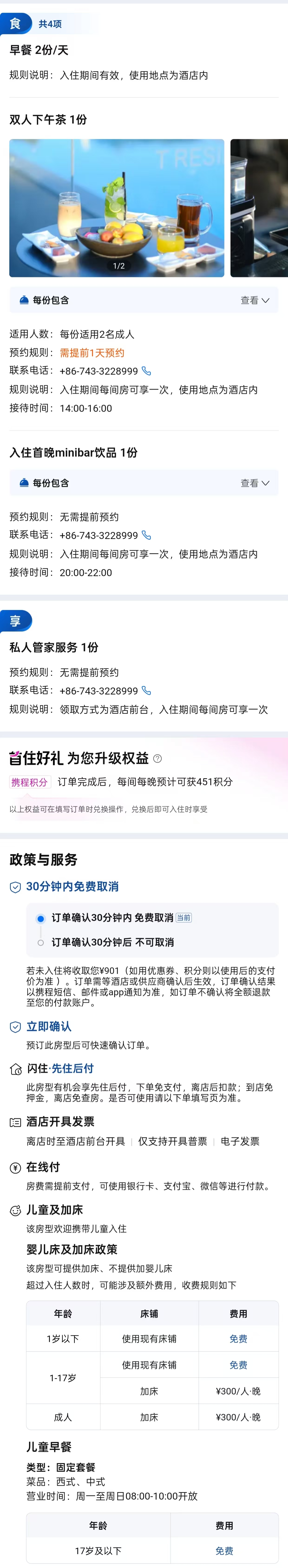Call the afternoon tea contact number
288x1568 pixels.
tap(146, 371)
